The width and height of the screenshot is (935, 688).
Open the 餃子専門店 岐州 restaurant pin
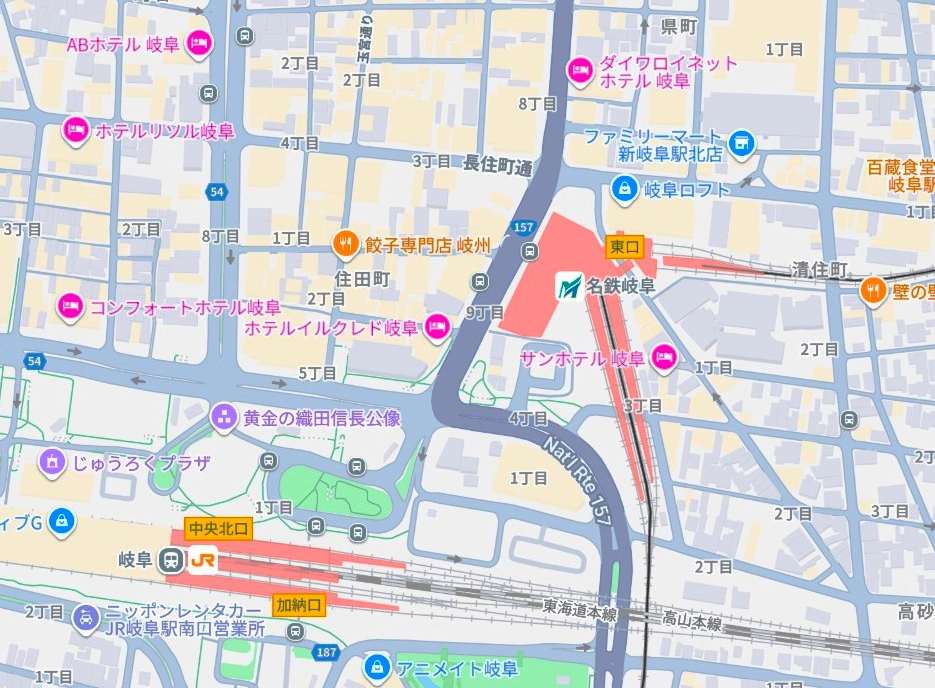(345, 243)
